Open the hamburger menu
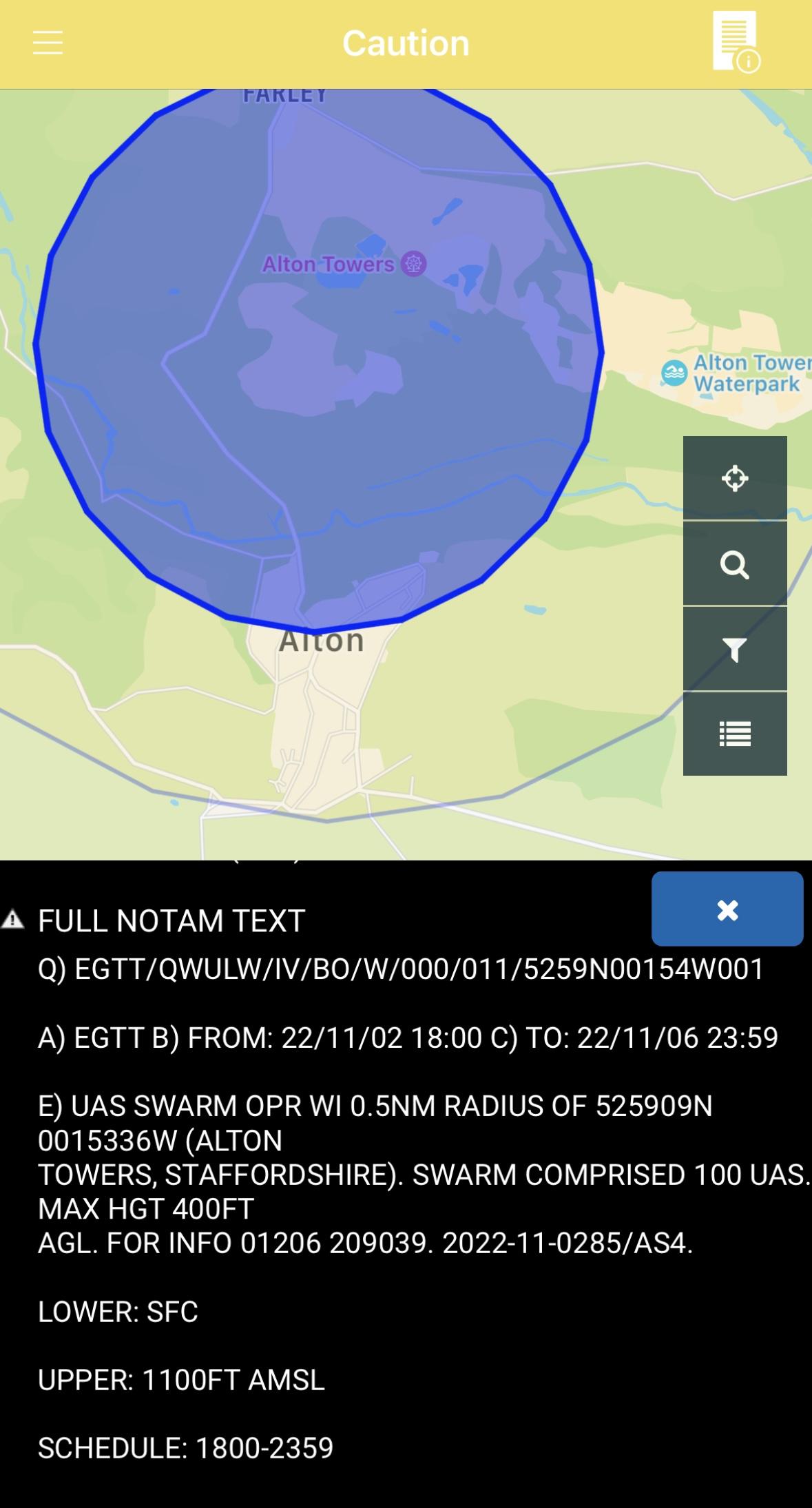This screenshot has height=1508, width=812. [x=48, y=43]
